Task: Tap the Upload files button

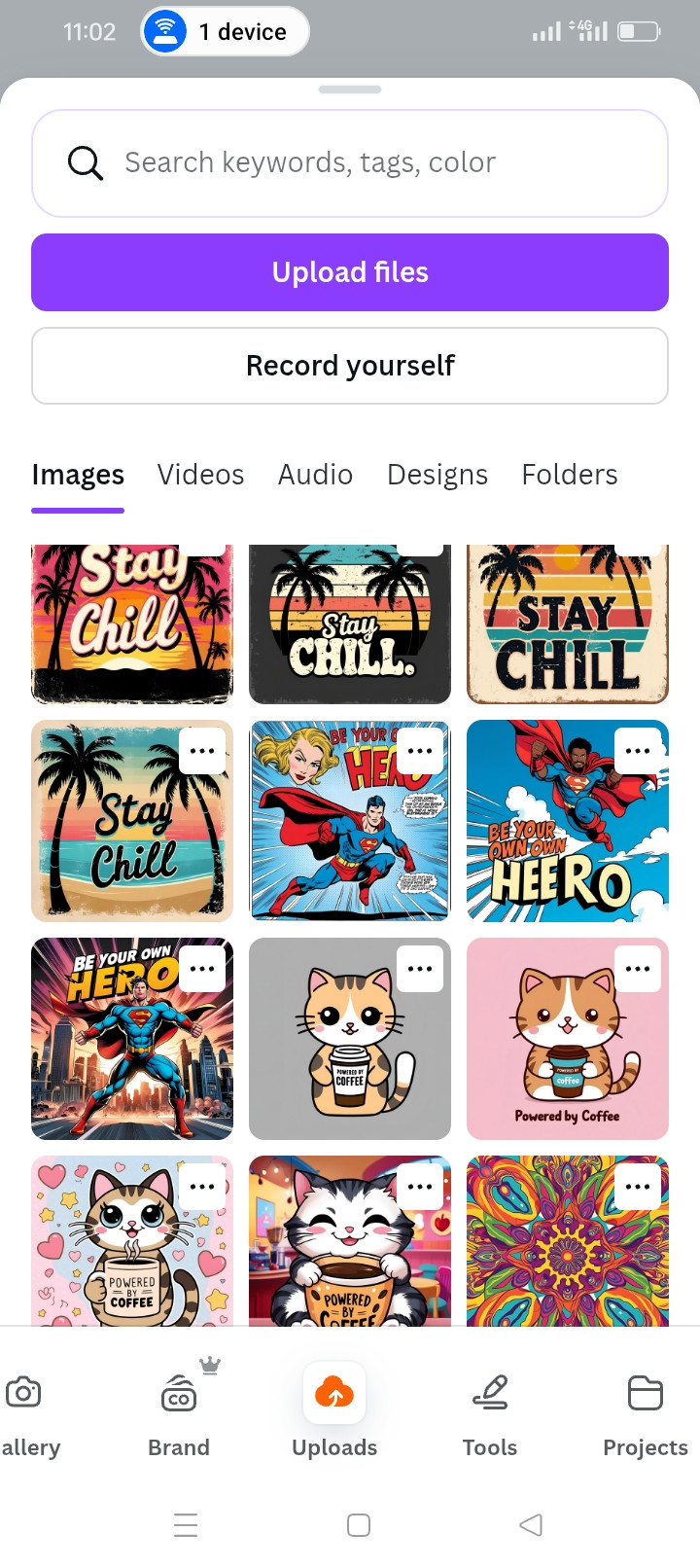Action: tap(350, 272)
